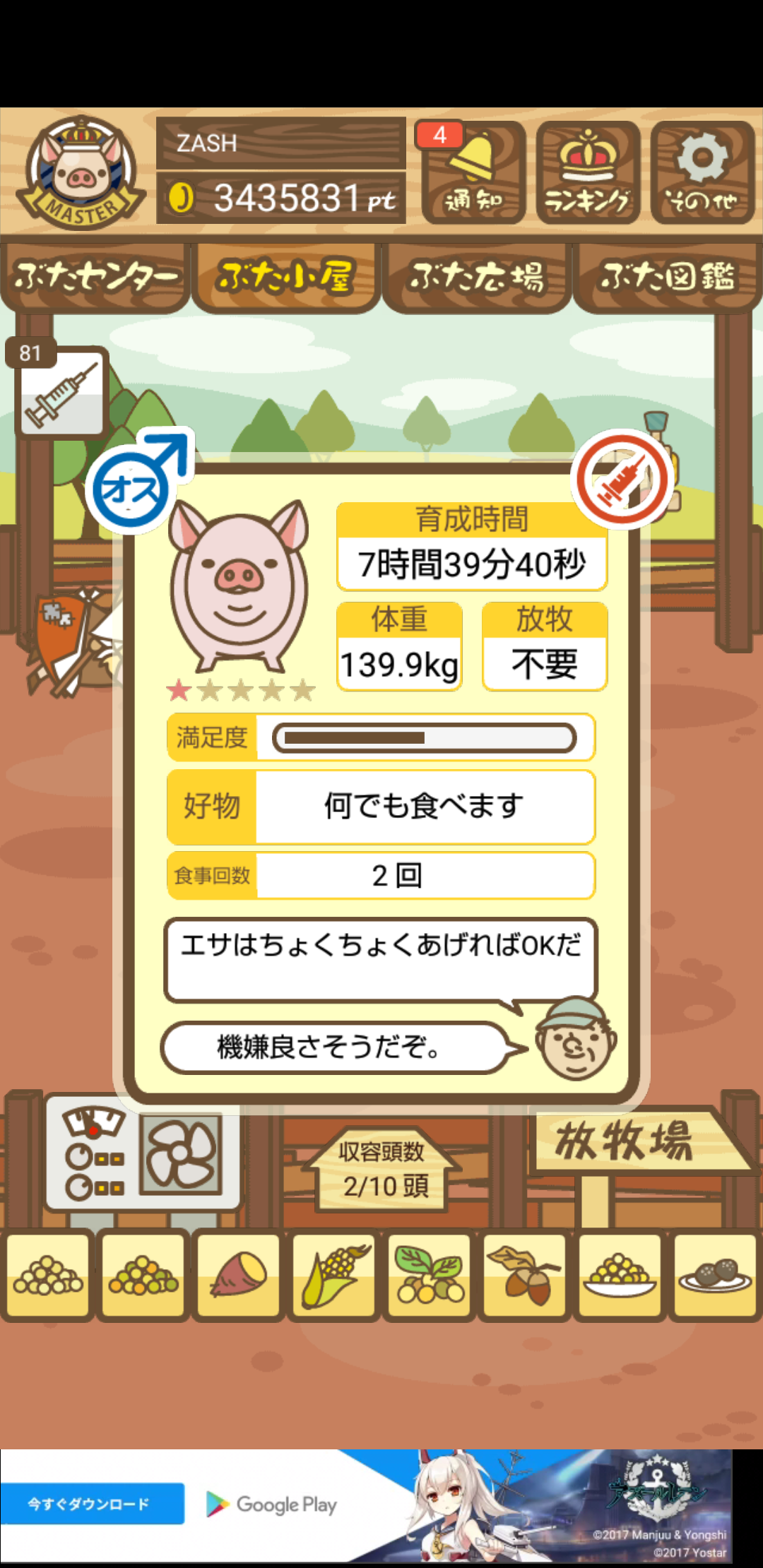Switch to the ぶた広場 tab

click(477, 276)
